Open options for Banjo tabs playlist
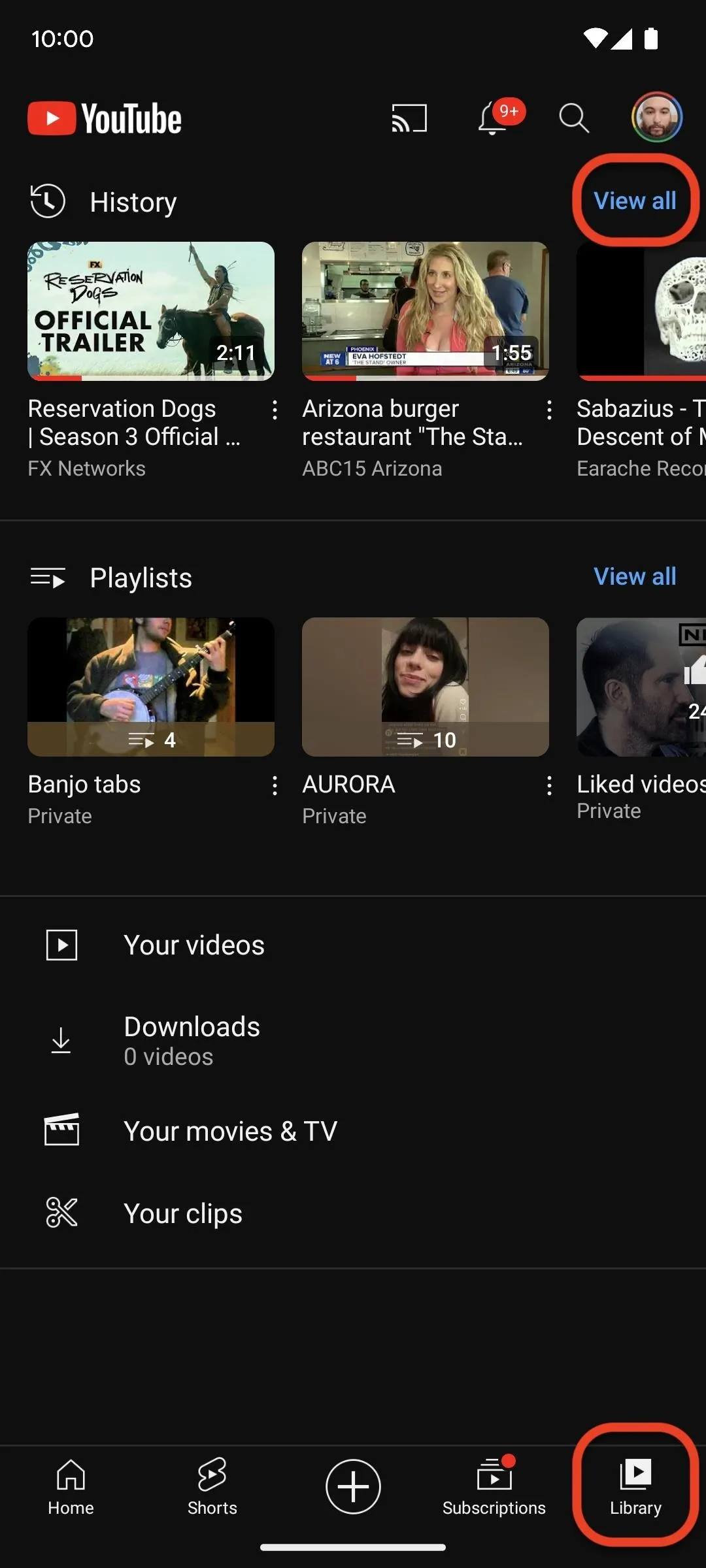706x1568 pixels. tap(275, 786)
